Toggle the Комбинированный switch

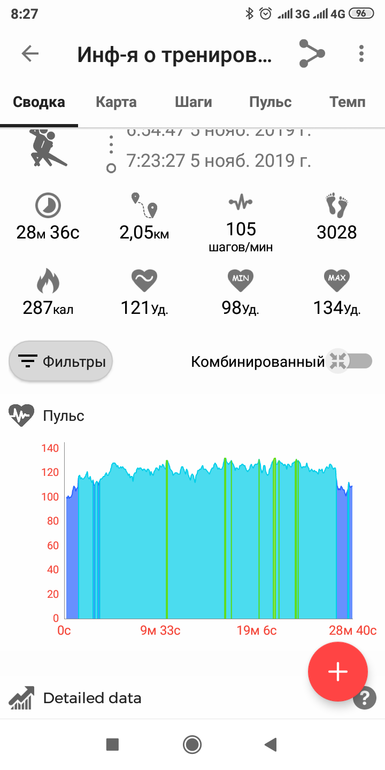(350, 362)
